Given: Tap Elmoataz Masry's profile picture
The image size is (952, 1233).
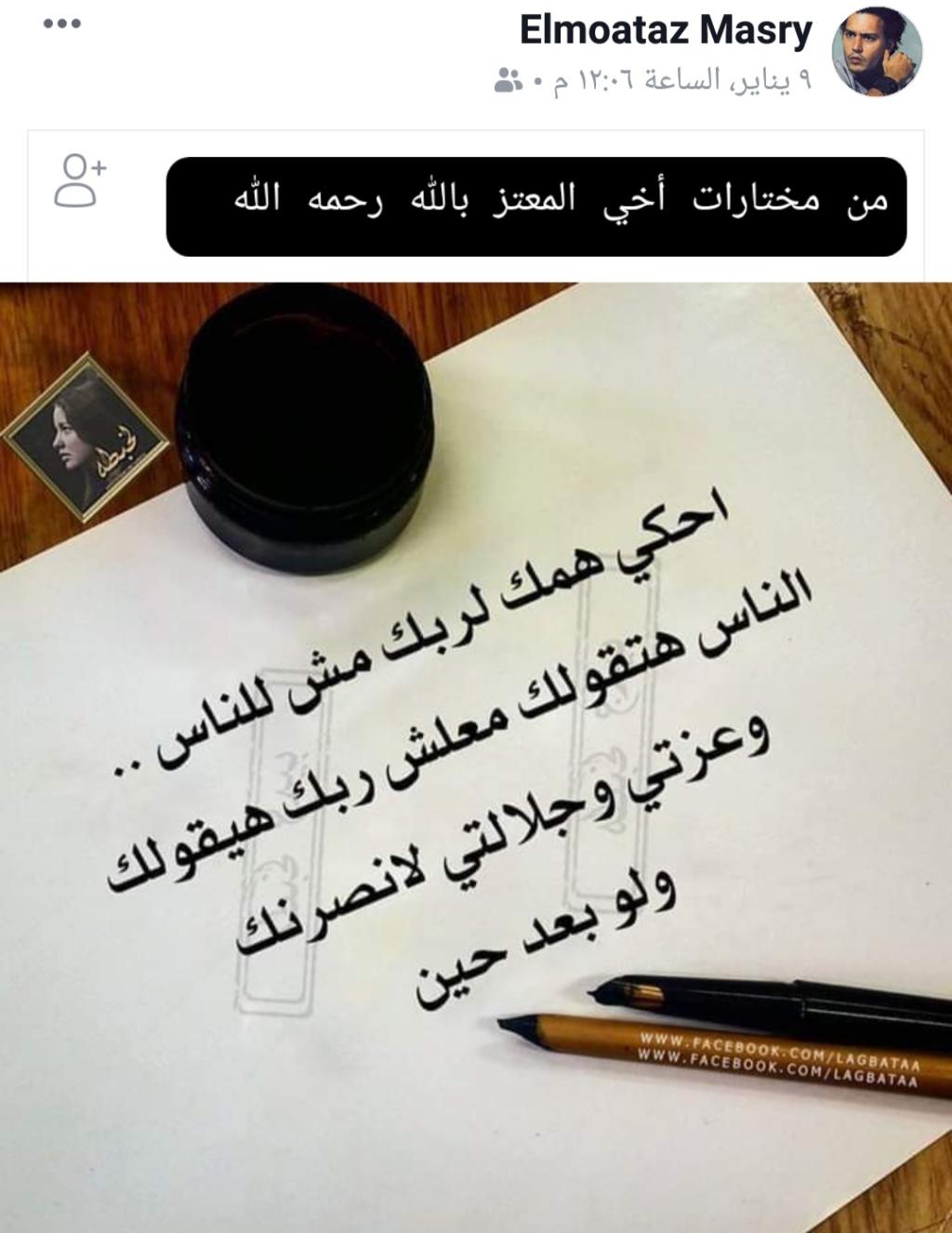Looking at the screenshot, I should click(x=875, y=53).
